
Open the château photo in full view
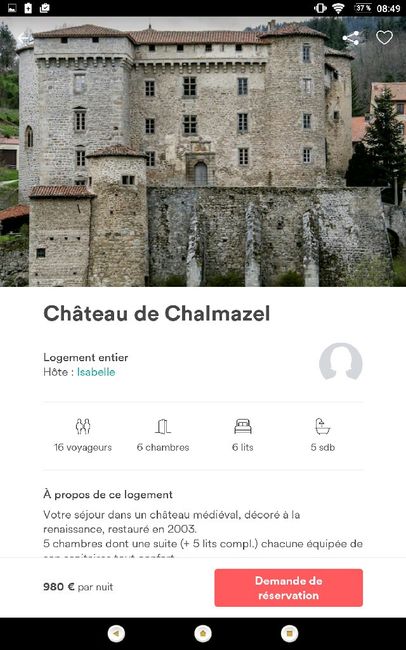pos(203,152)
